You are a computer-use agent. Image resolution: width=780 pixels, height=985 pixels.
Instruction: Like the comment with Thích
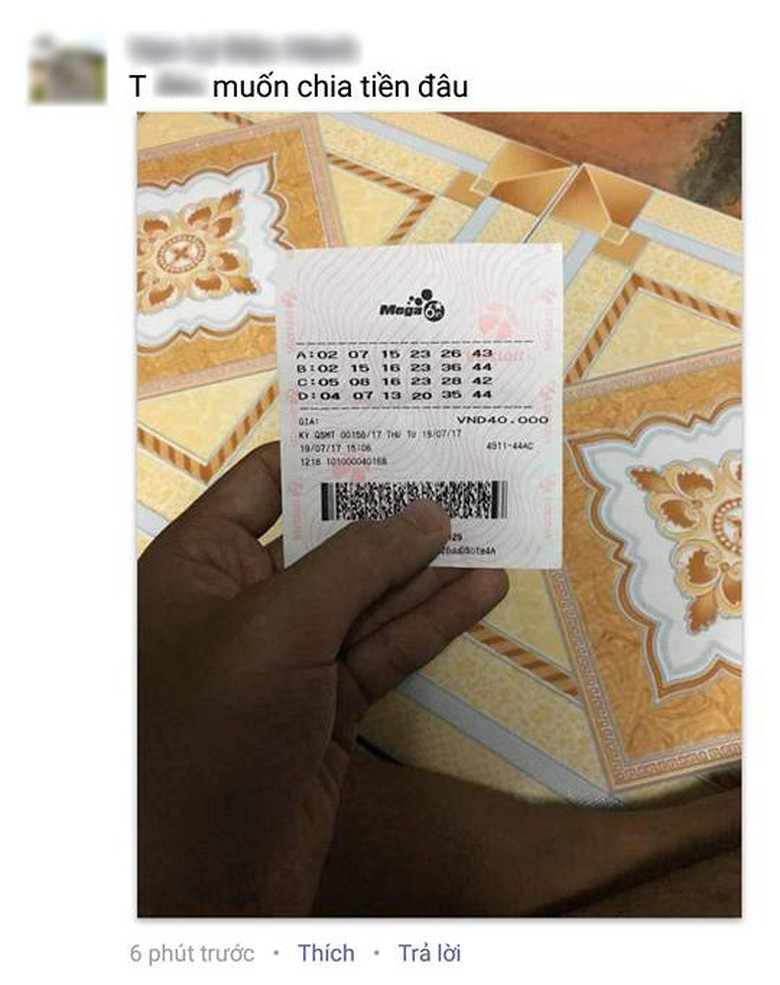(x=326, y=953)
